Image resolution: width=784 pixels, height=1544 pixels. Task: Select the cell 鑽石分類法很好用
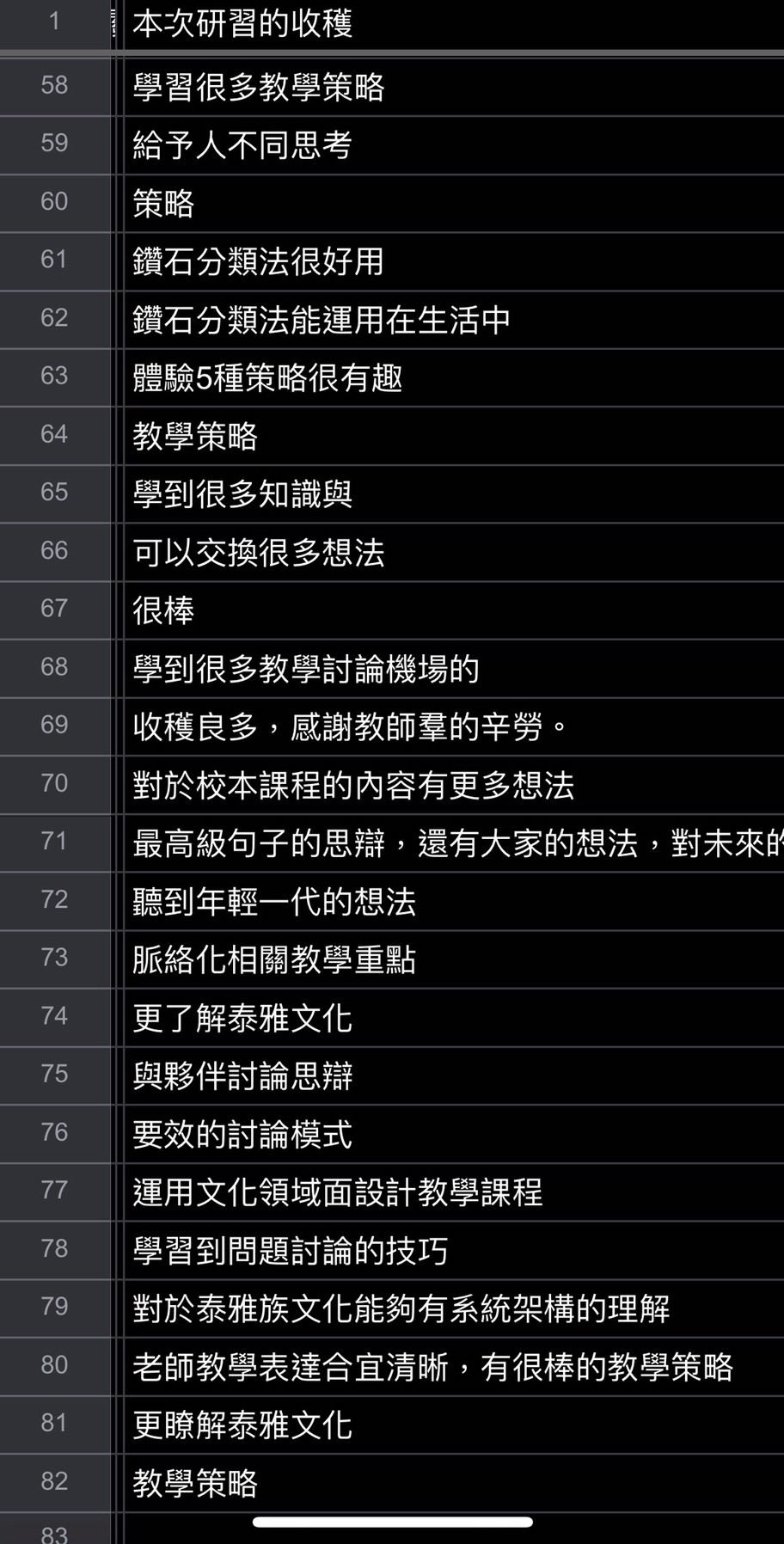[258, 261]
